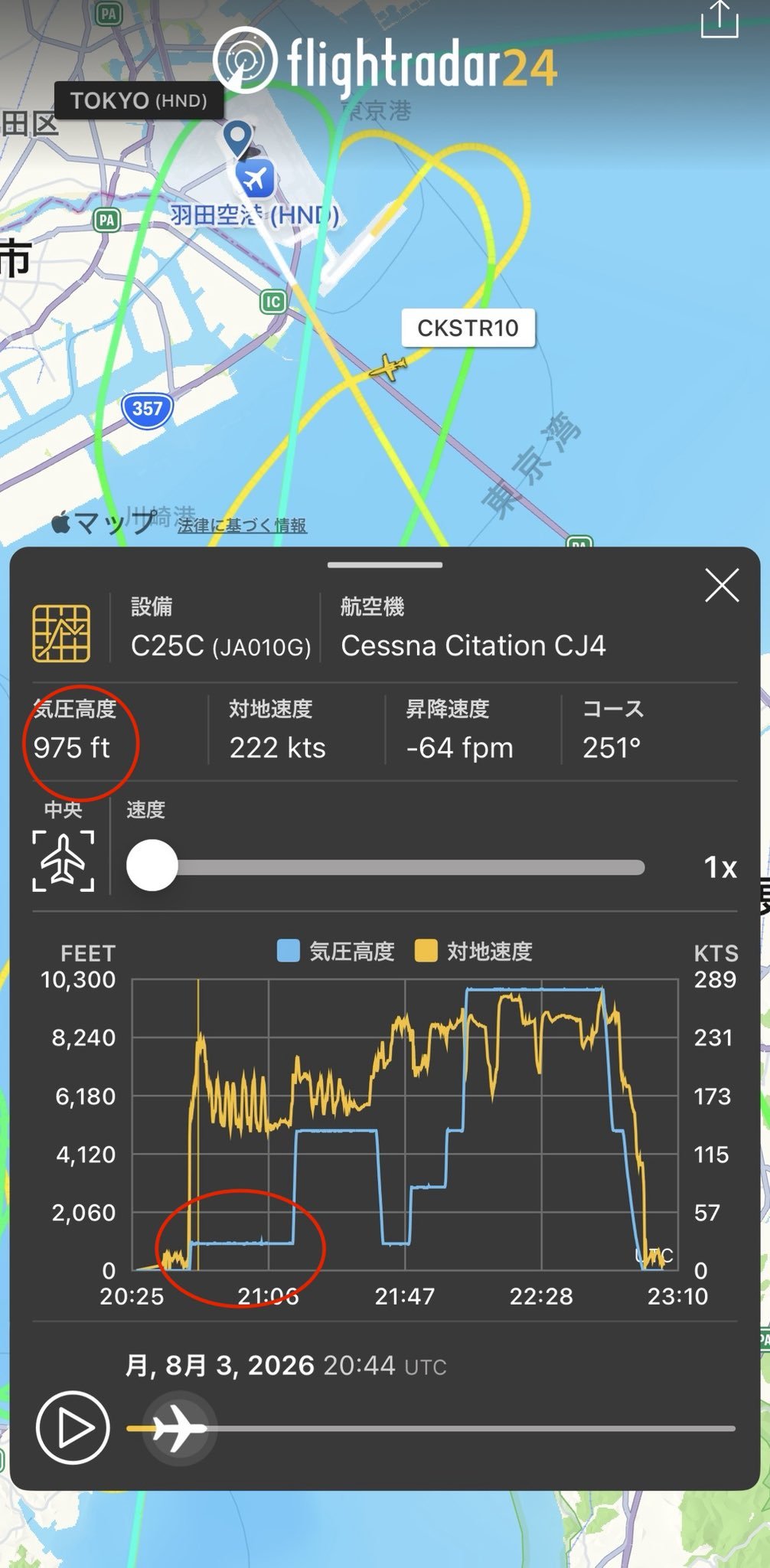The image size is (770, 1568).
Task: Tap the CKSTR10 aircraft label on map
Action: click(468, 328)
